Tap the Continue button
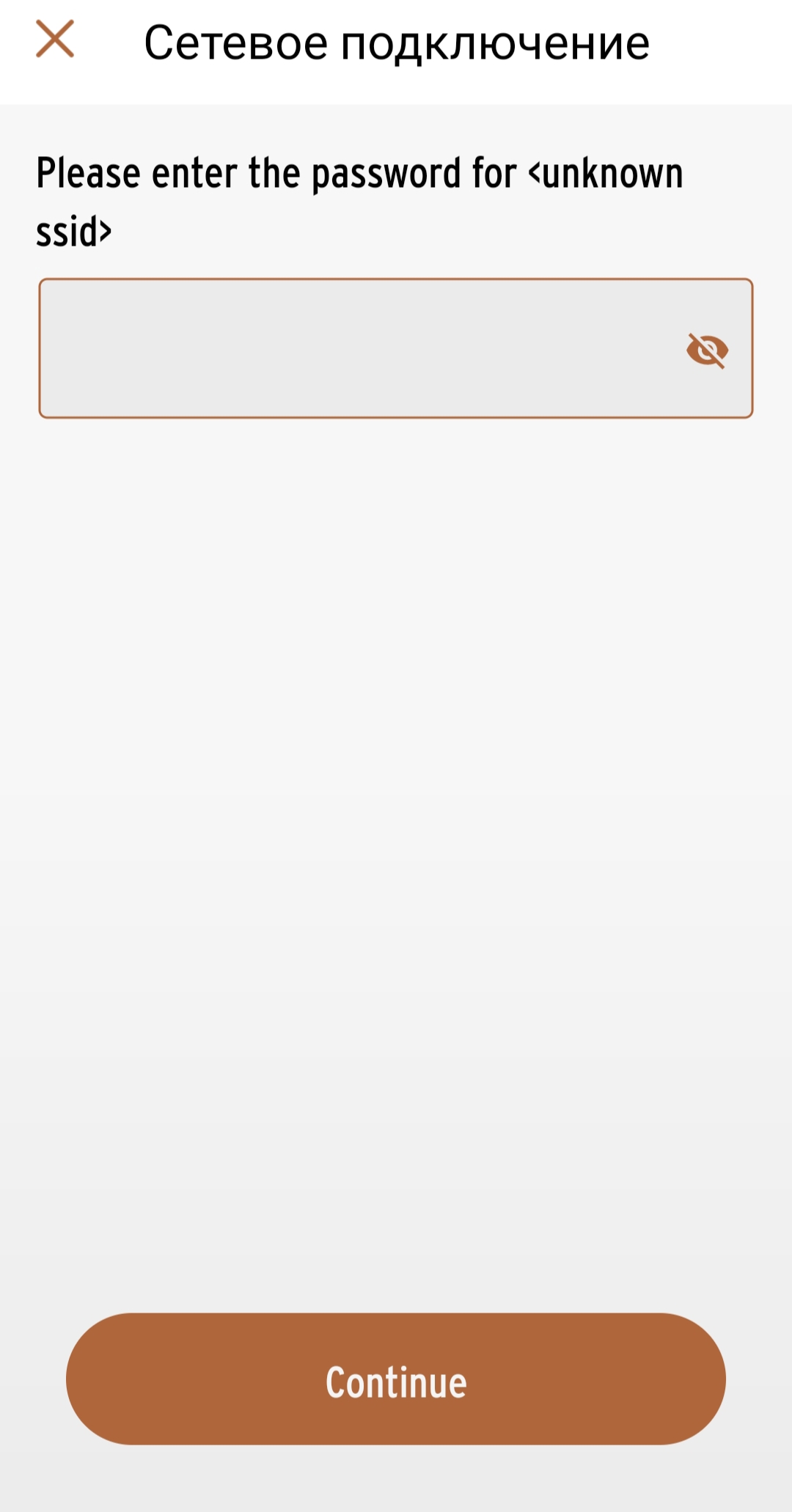The height and width of the screenshot is (1512, 792). (396, 1382)
